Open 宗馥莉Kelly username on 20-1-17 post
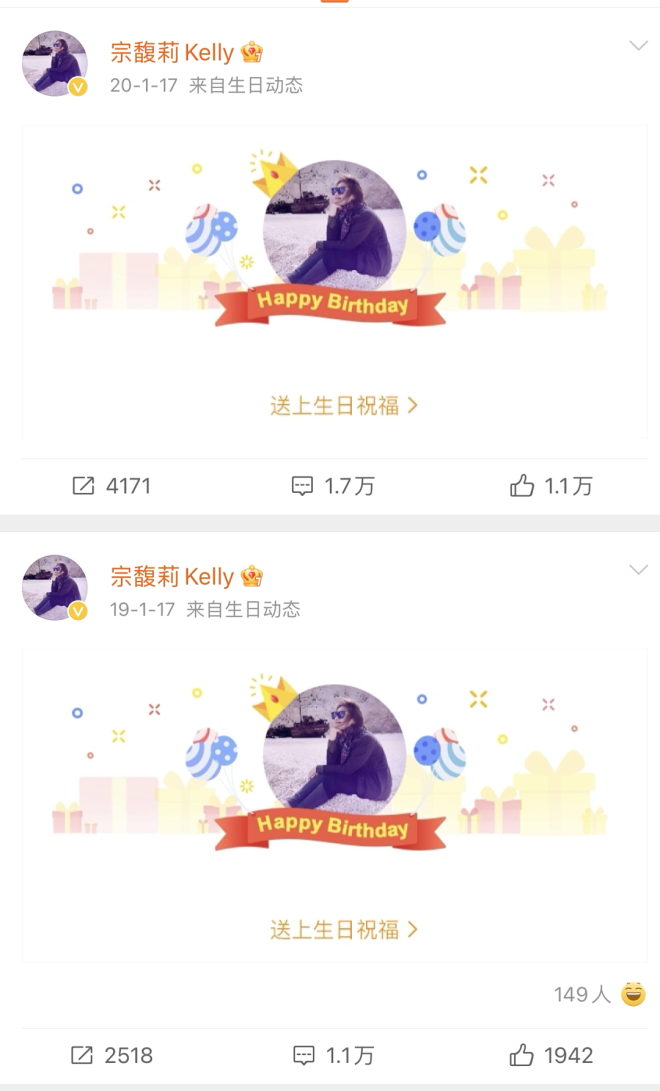 click(172, 52)
